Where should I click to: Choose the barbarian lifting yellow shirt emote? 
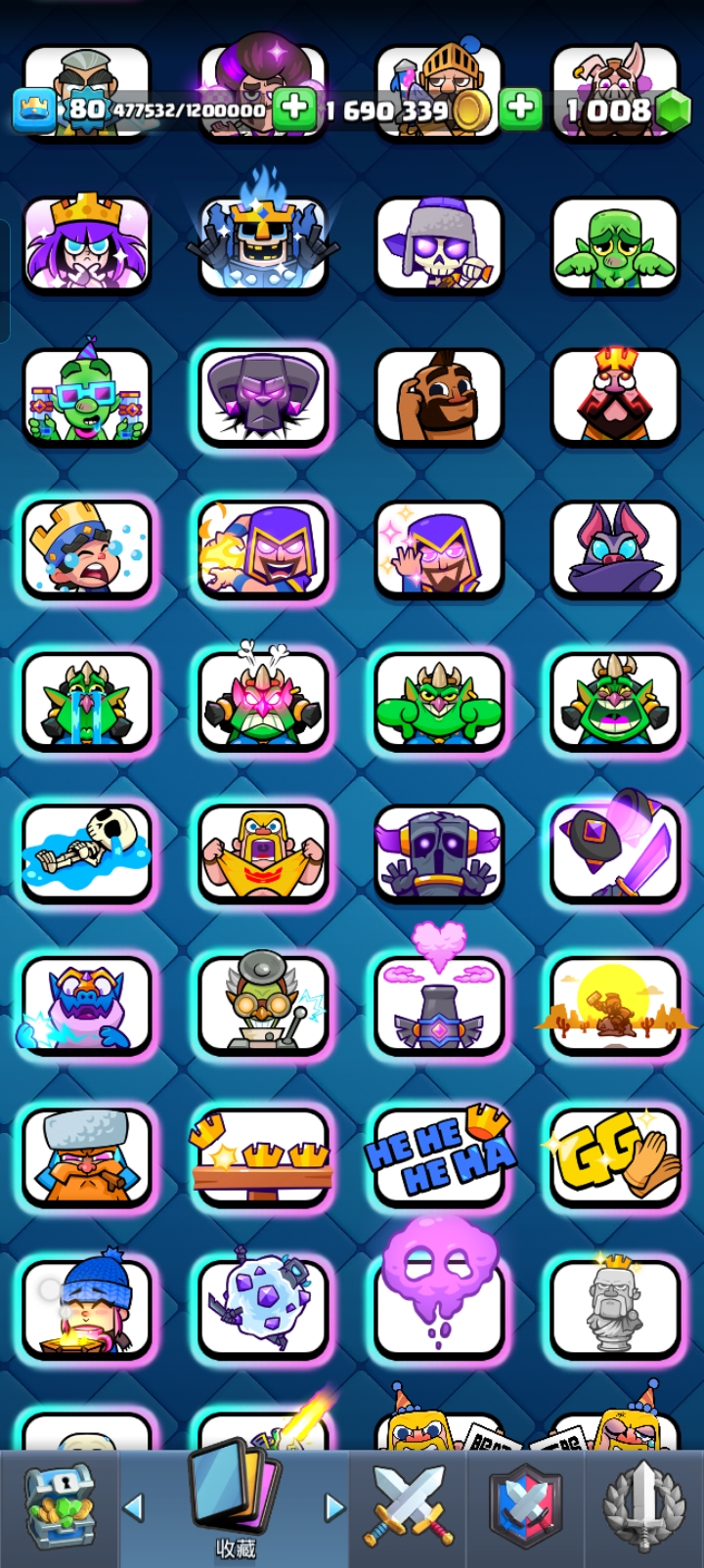(x=263, y=852)
